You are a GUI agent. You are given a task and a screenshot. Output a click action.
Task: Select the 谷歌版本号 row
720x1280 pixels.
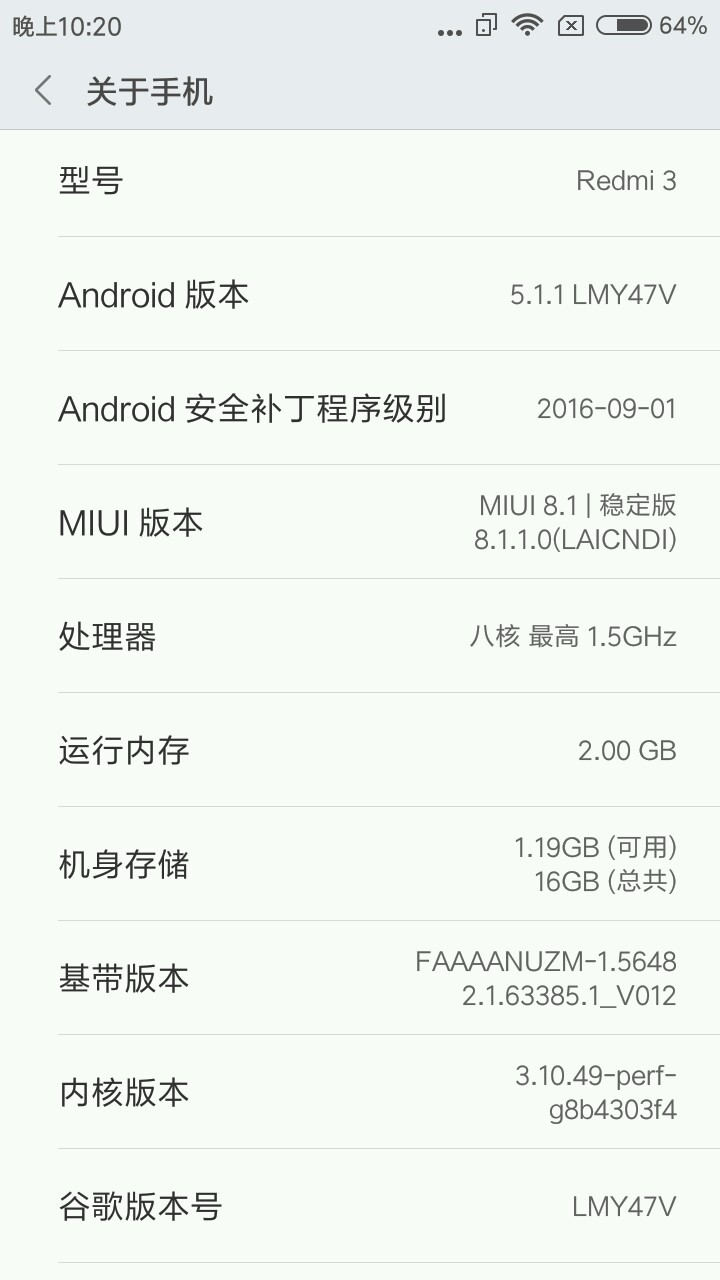pyautogui.click(x=360, y=1207)
